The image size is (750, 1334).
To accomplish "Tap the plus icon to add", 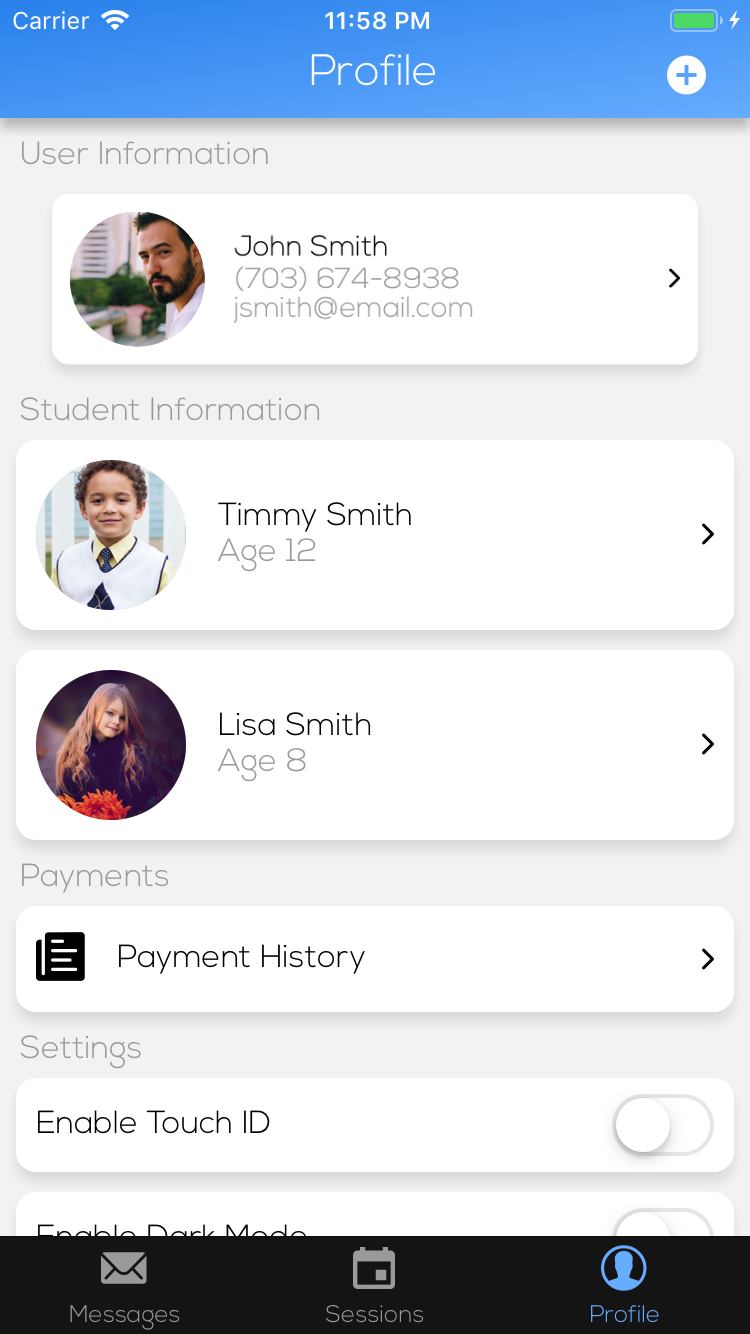I will [x=686, y=75].
